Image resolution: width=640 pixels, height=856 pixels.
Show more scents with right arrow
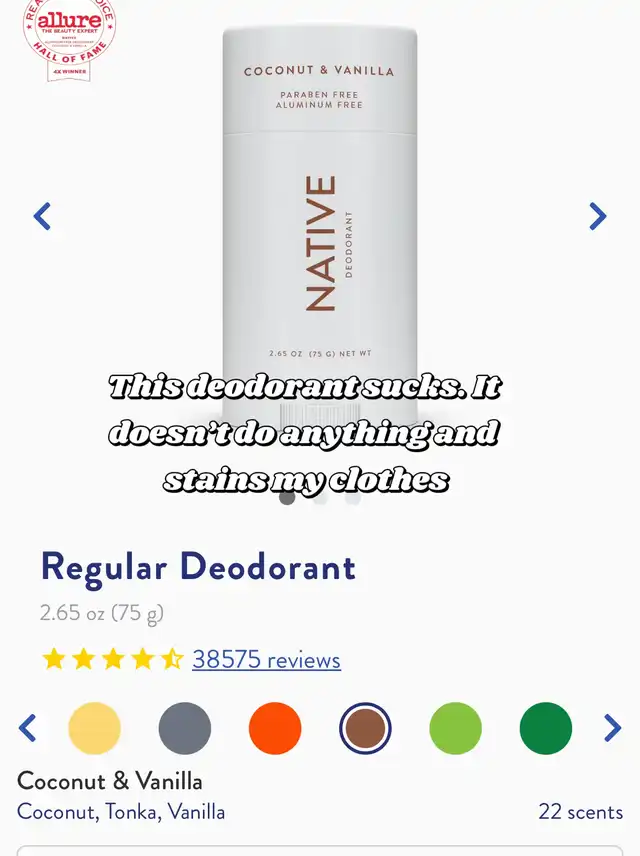(x=612, y=728)
